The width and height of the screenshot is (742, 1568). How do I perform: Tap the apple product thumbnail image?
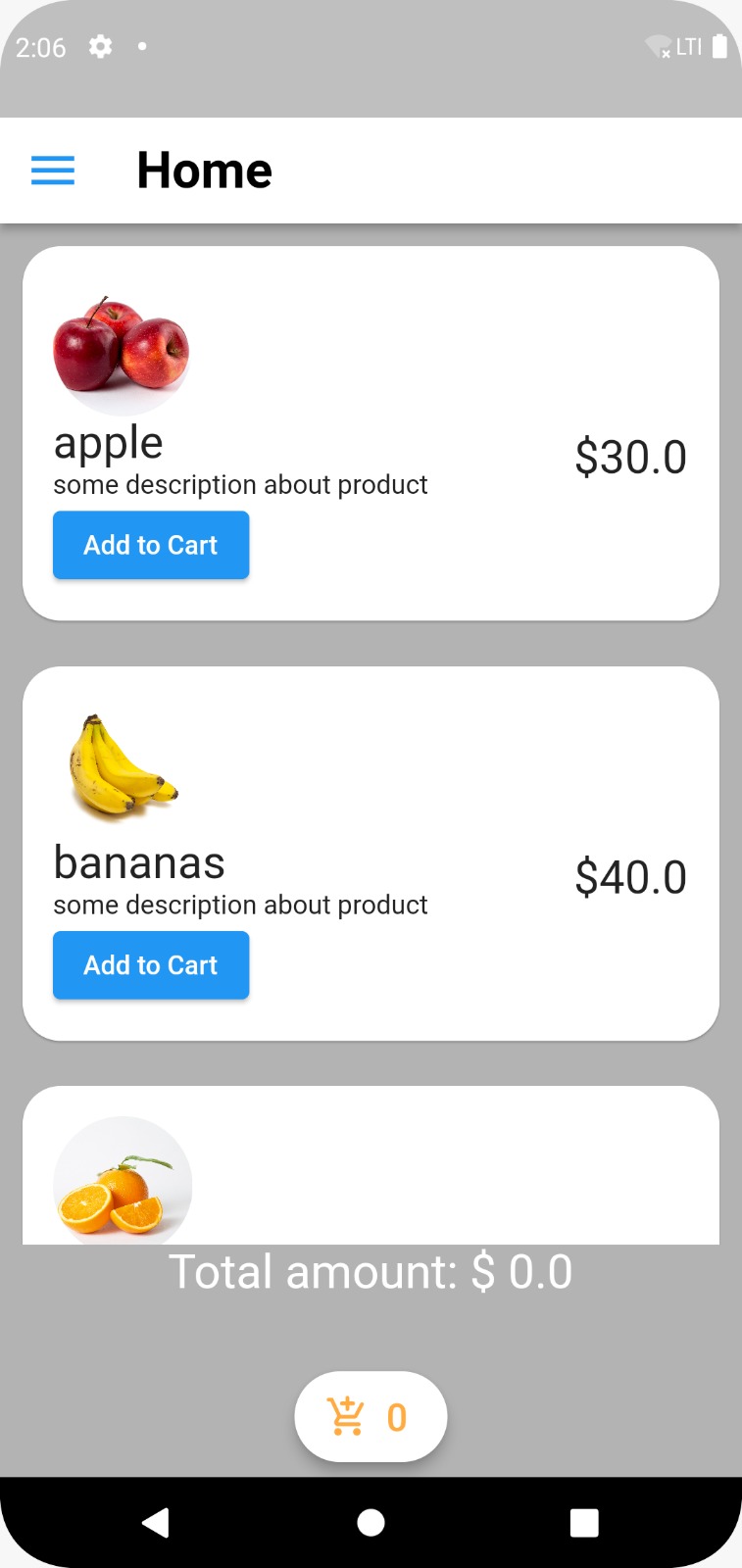coord(122,352)
